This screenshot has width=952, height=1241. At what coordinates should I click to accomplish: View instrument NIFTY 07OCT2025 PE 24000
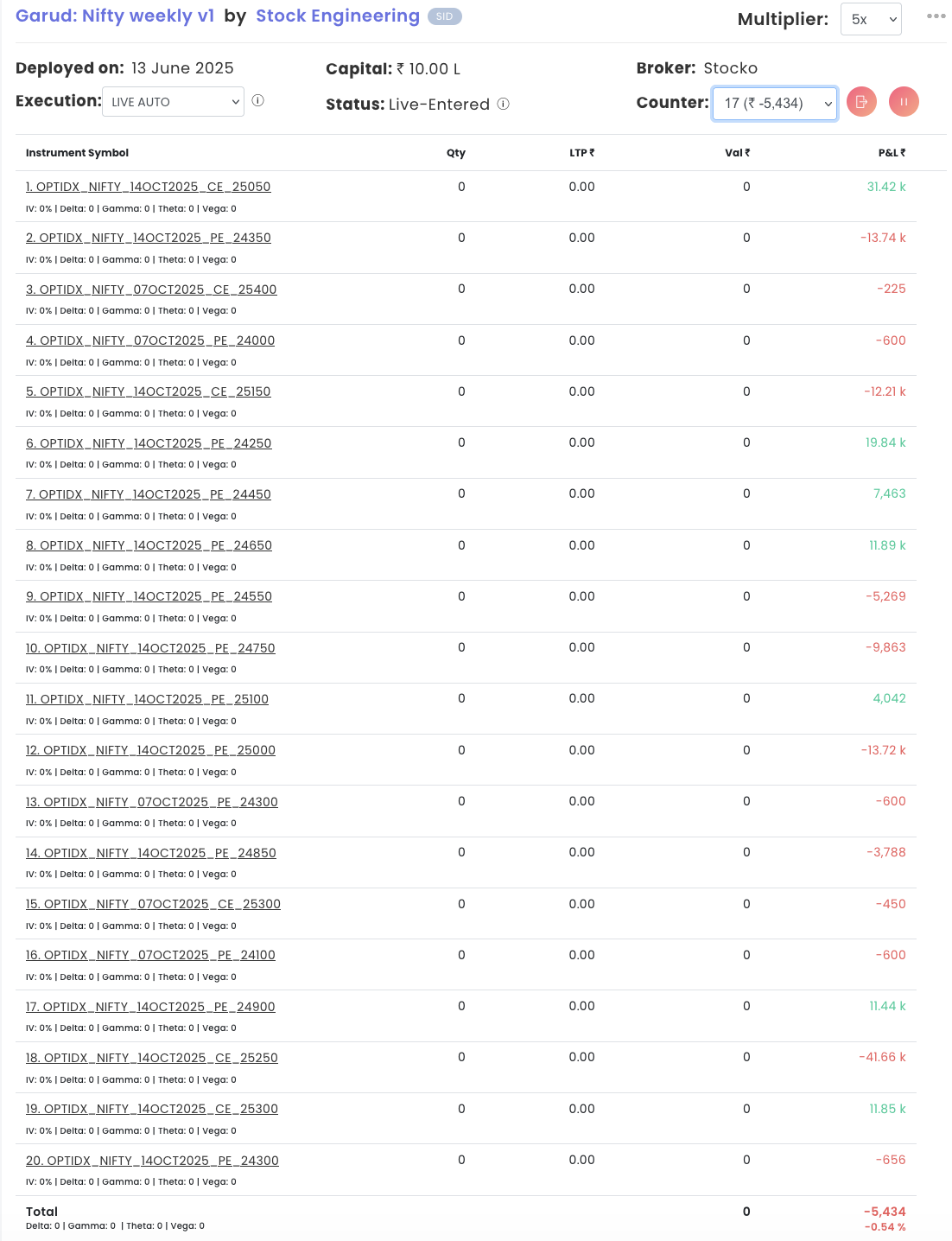150,340
